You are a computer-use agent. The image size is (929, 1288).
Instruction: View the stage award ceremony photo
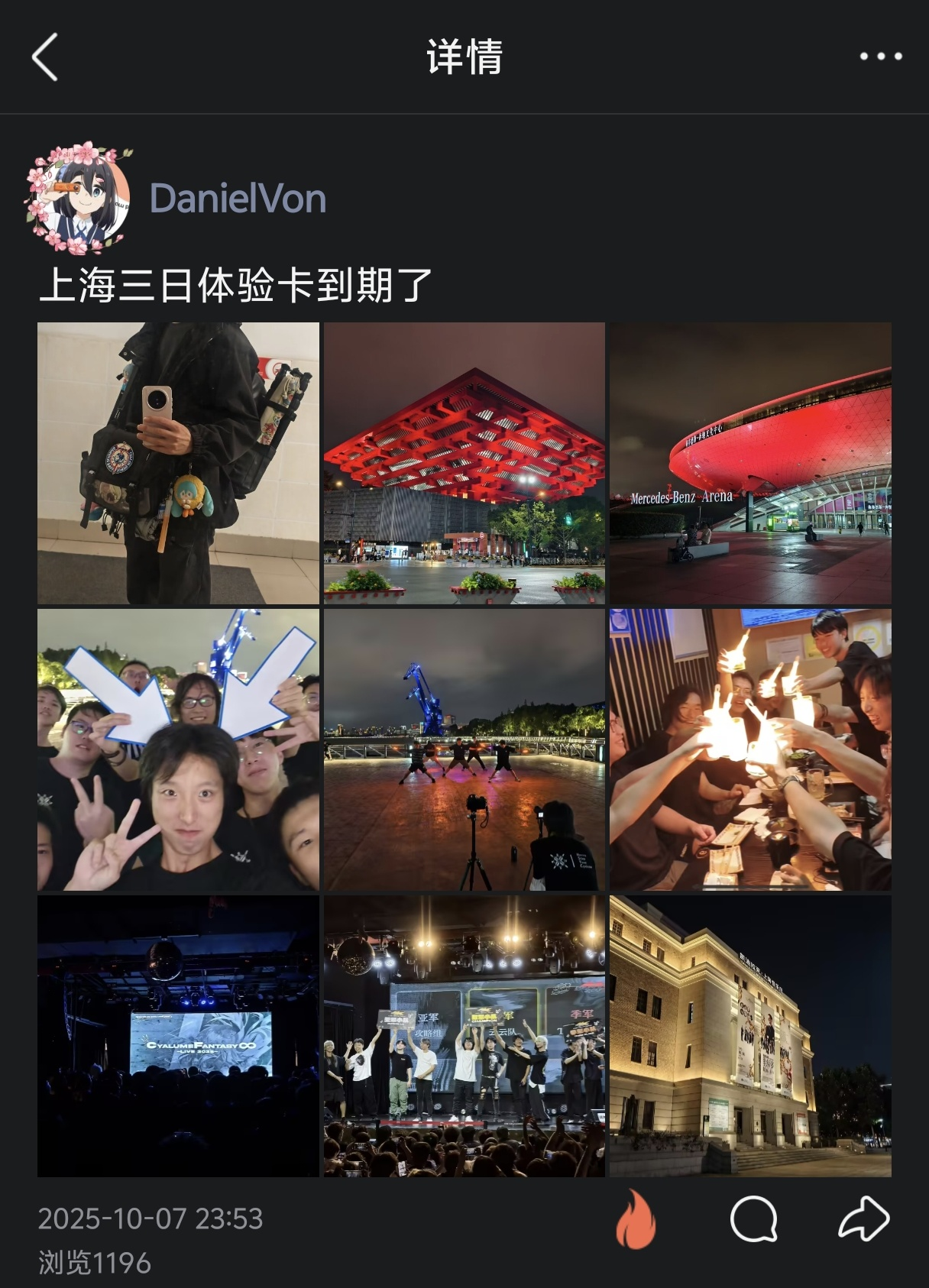click(x=464, y=1036)
